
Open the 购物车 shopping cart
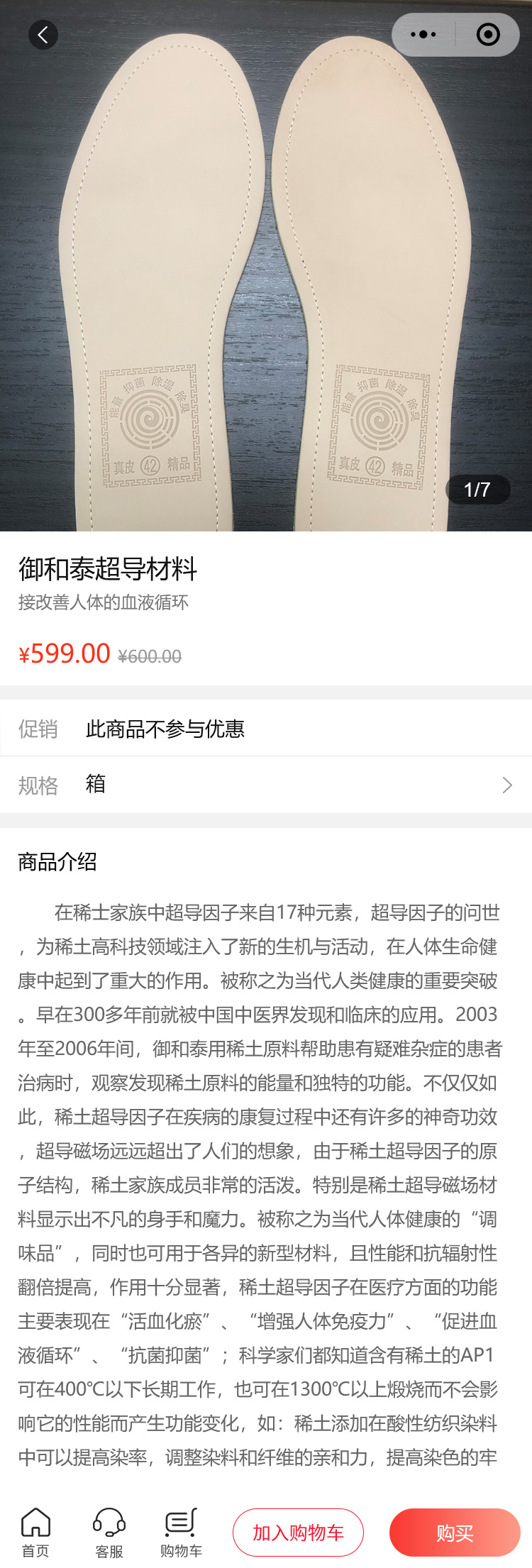181,1533
